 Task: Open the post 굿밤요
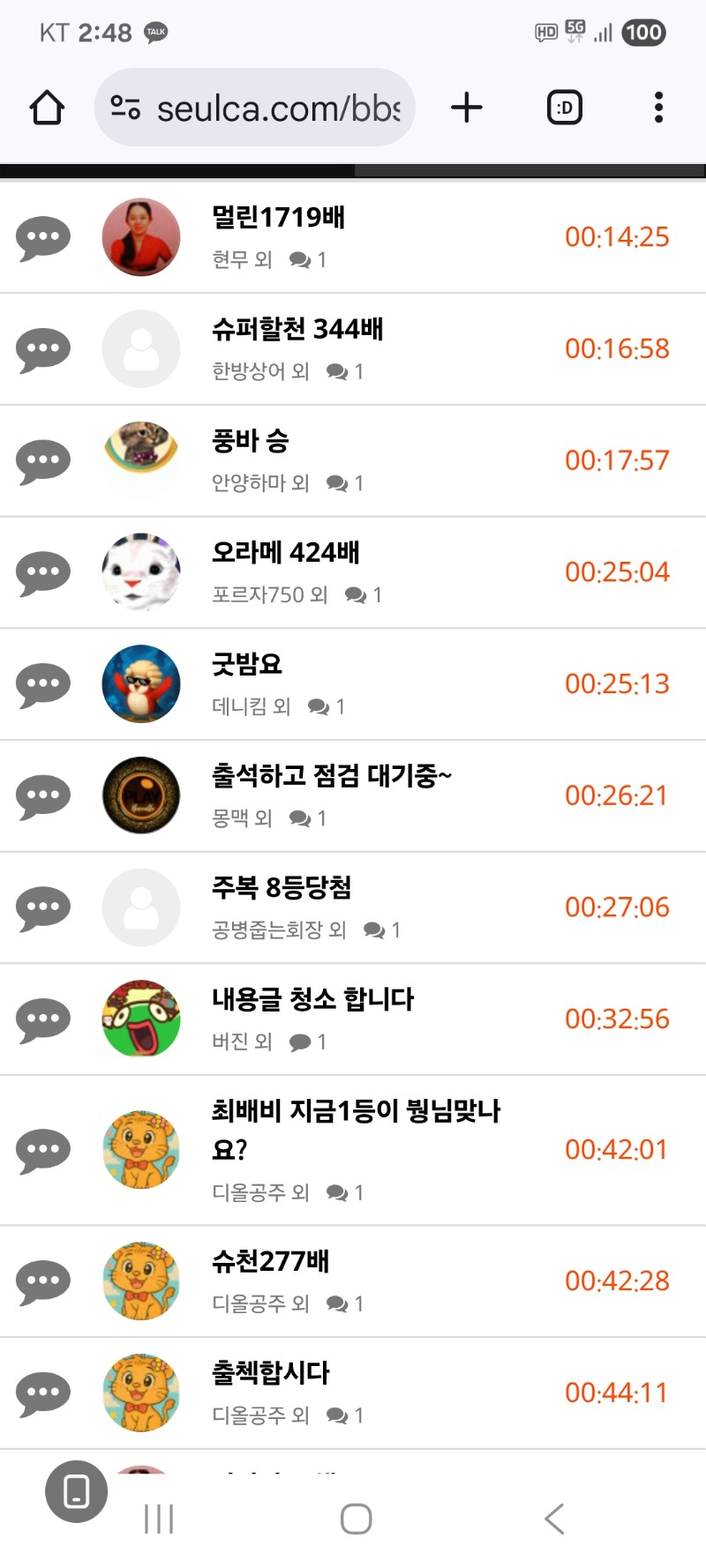(247, 664)
